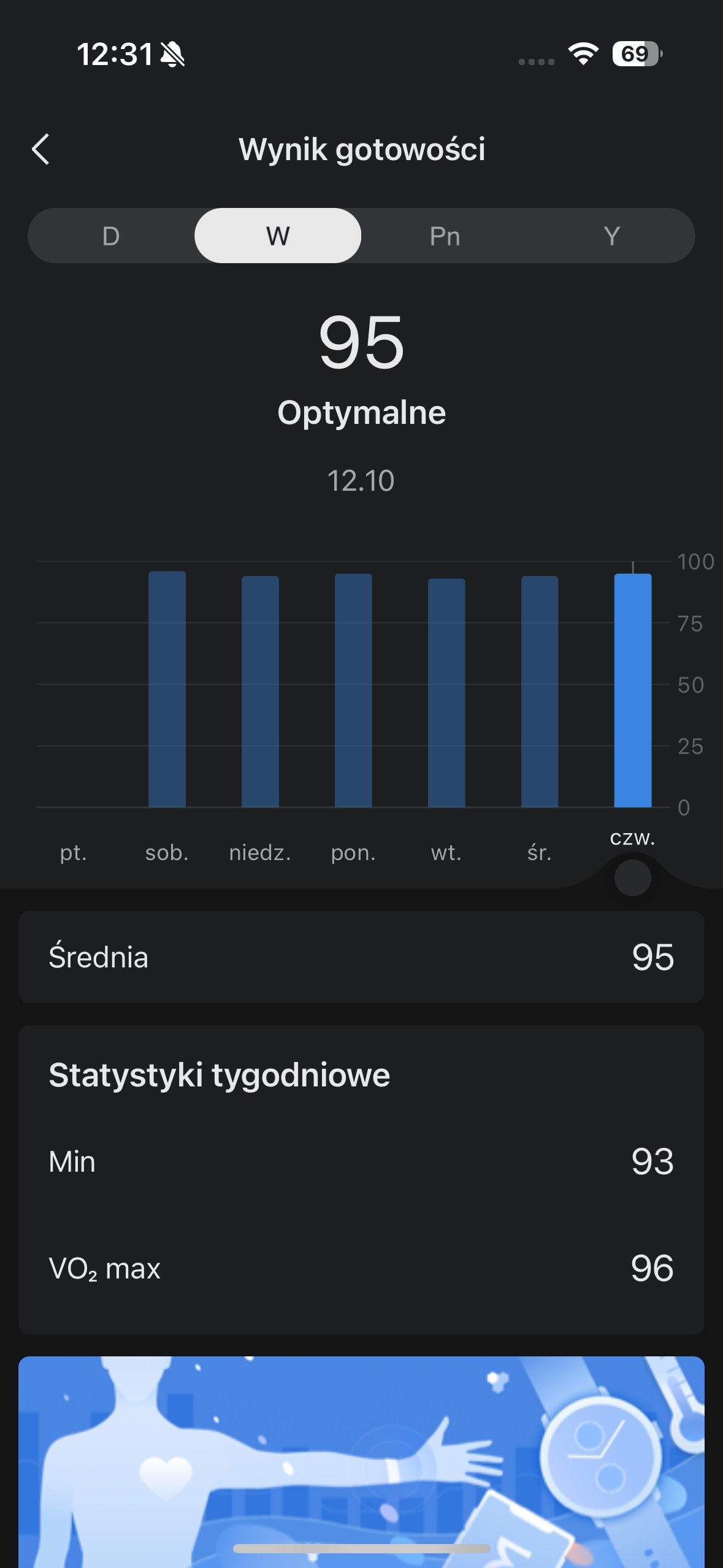This screenshot has width=723, height=1568.
Task: Open the blue illustrated info card
Action: (x=361, y=1462)
